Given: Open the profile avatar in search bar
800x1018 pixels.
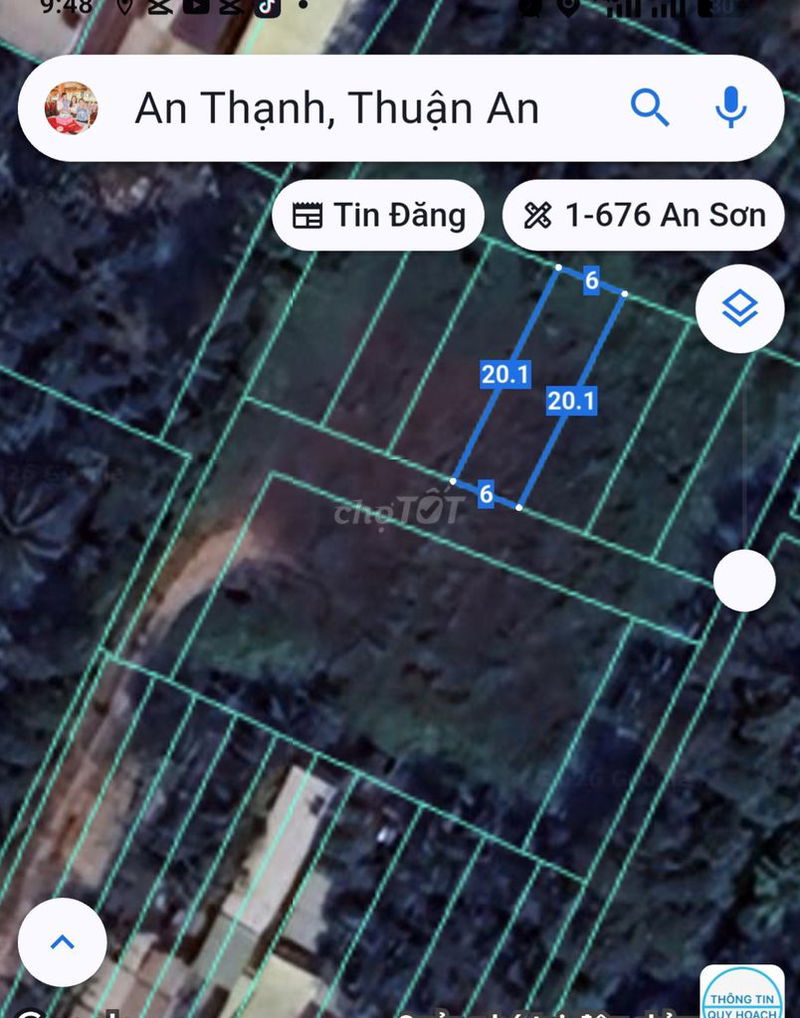Looking at the screenshot, I should [71, 108].
